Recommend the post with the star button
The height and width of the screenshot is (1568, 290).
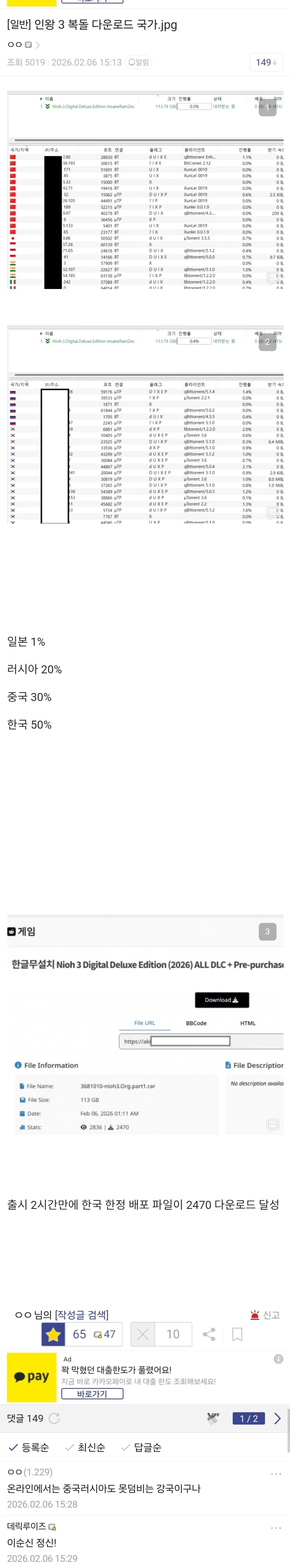click(53, 1334)
